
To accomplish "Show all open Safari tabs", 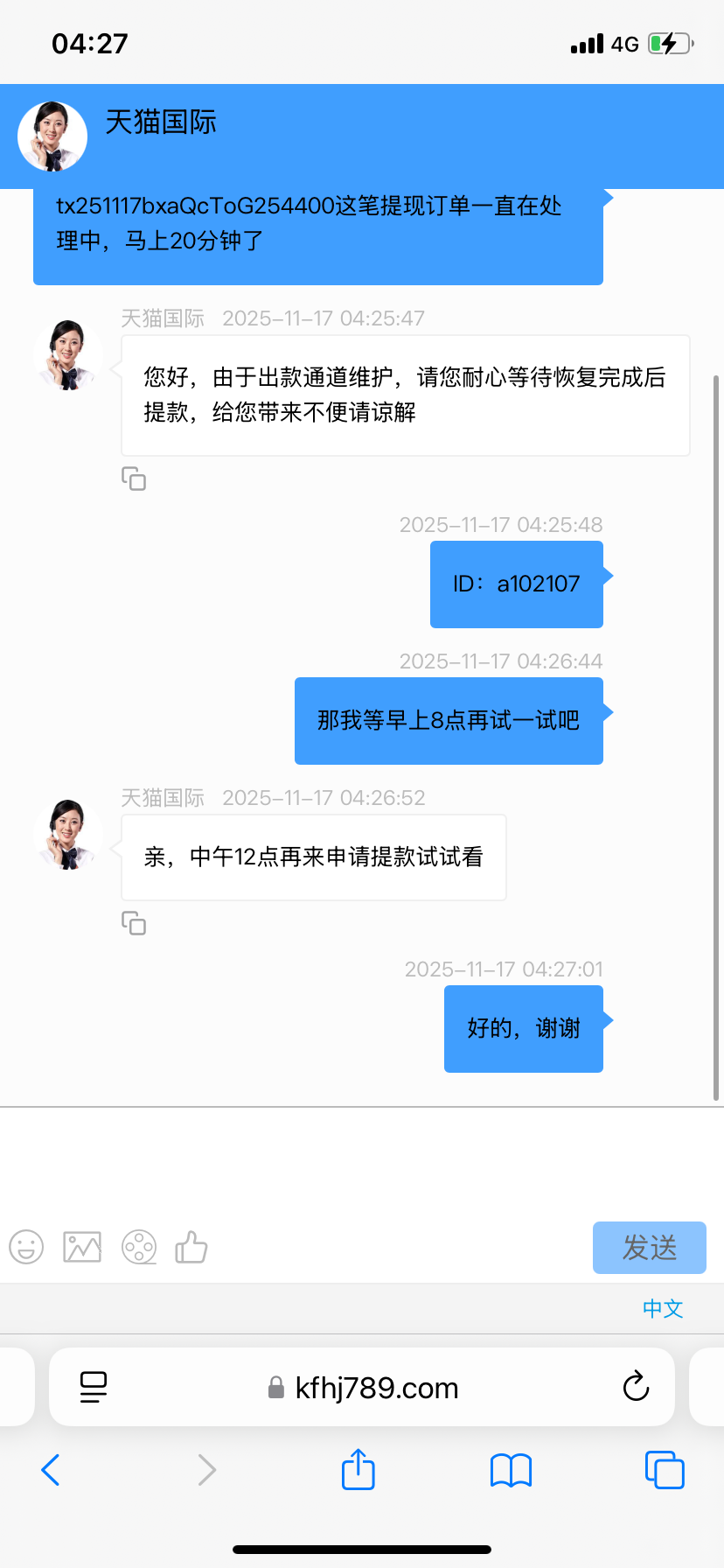I will [x=664, y=1470].
